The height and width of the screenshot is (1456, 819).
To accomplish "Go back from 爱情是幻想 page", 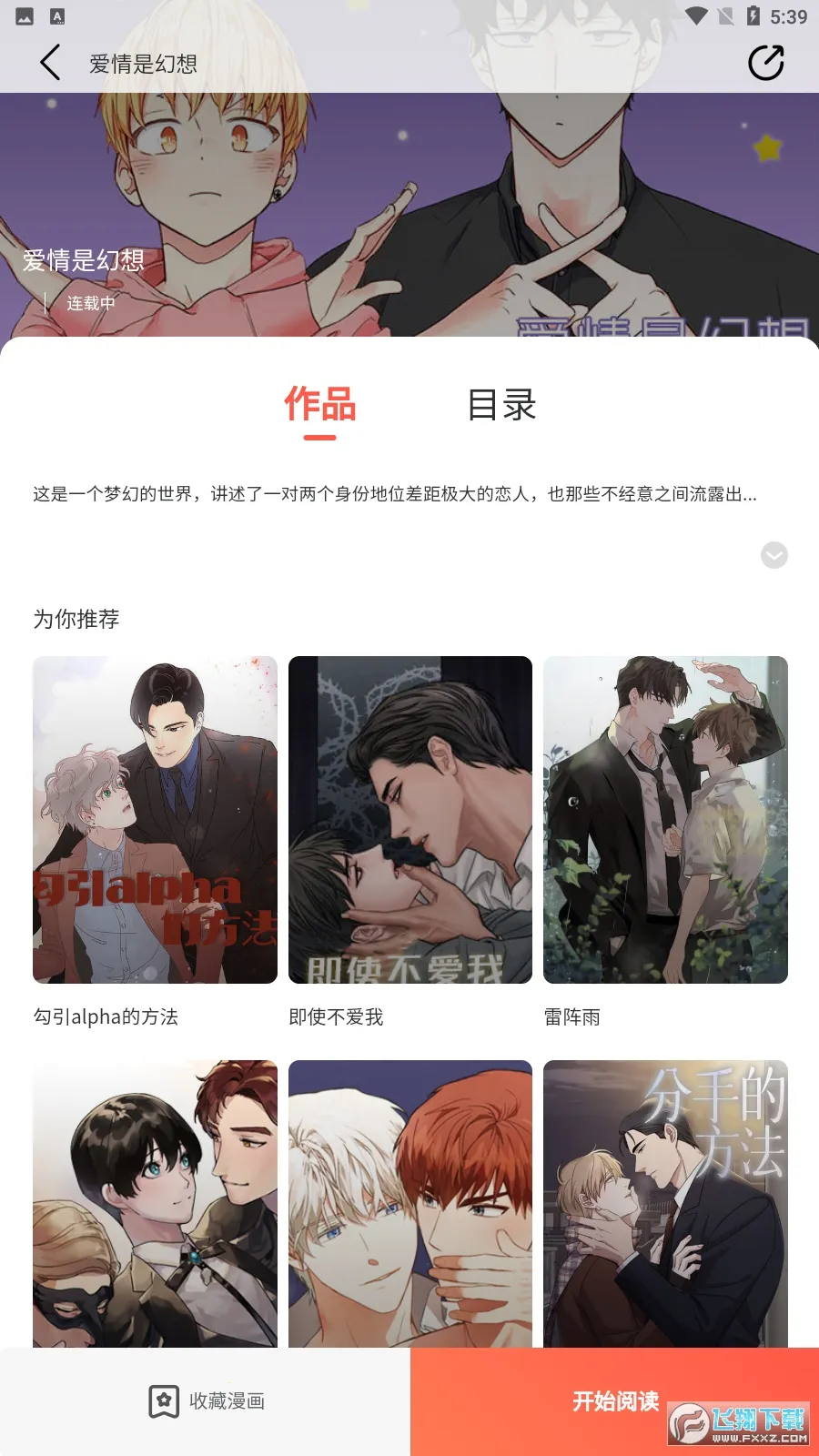I will pyautogui.click(x=51, y=63).
